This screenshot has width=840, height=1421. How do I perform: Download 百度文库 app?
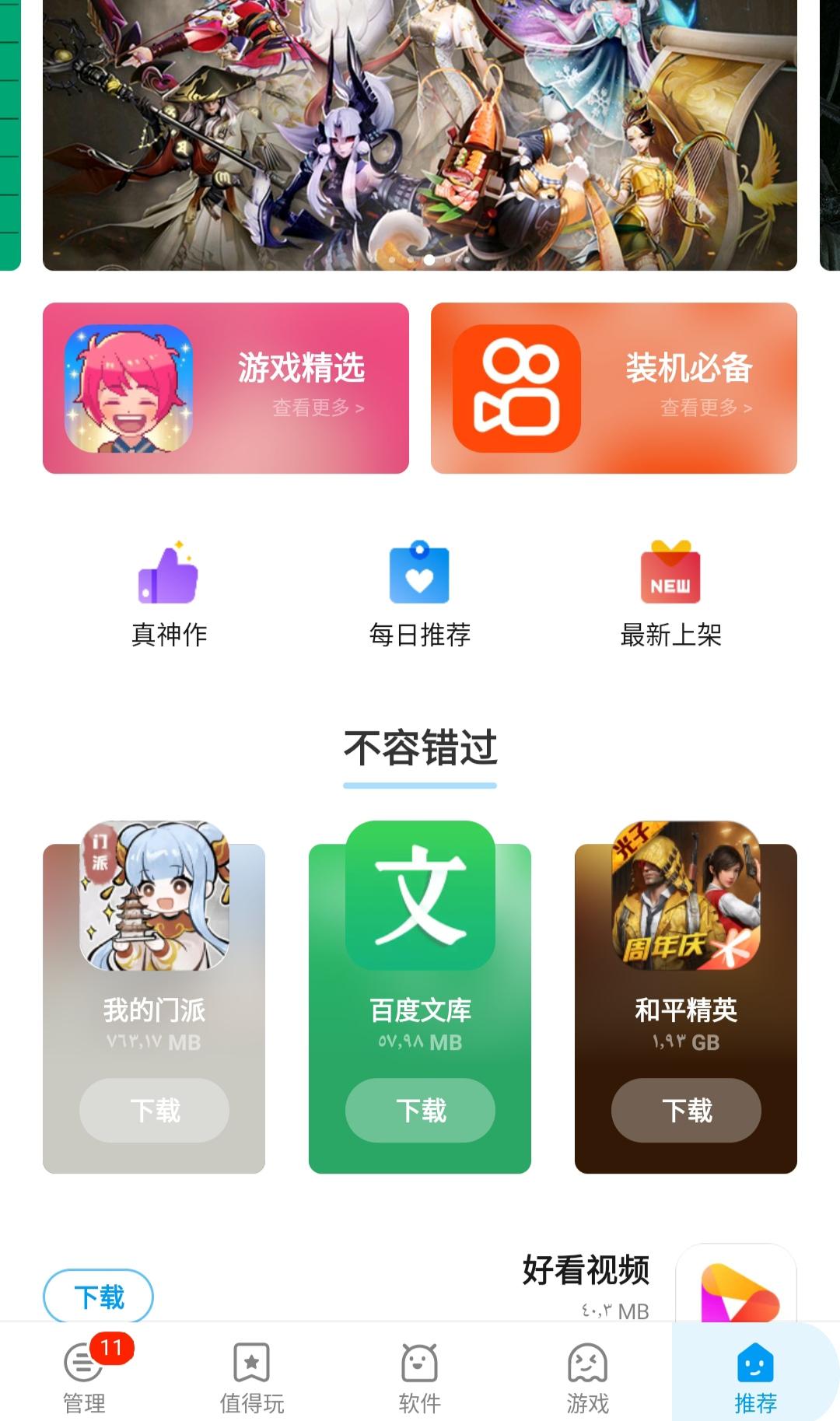coord(420,1110)
